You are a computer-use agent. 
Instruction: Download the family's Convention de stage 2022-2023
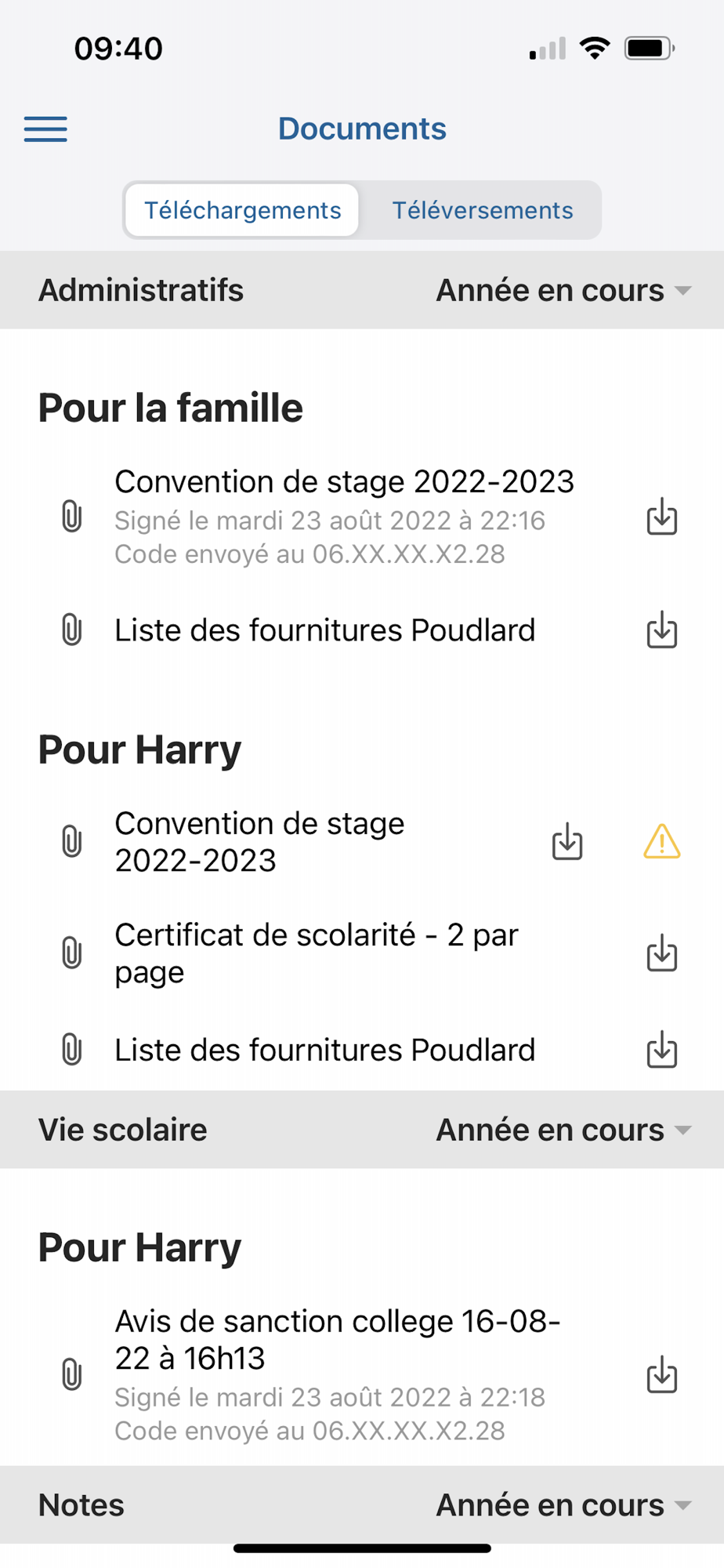pos(661,517)
